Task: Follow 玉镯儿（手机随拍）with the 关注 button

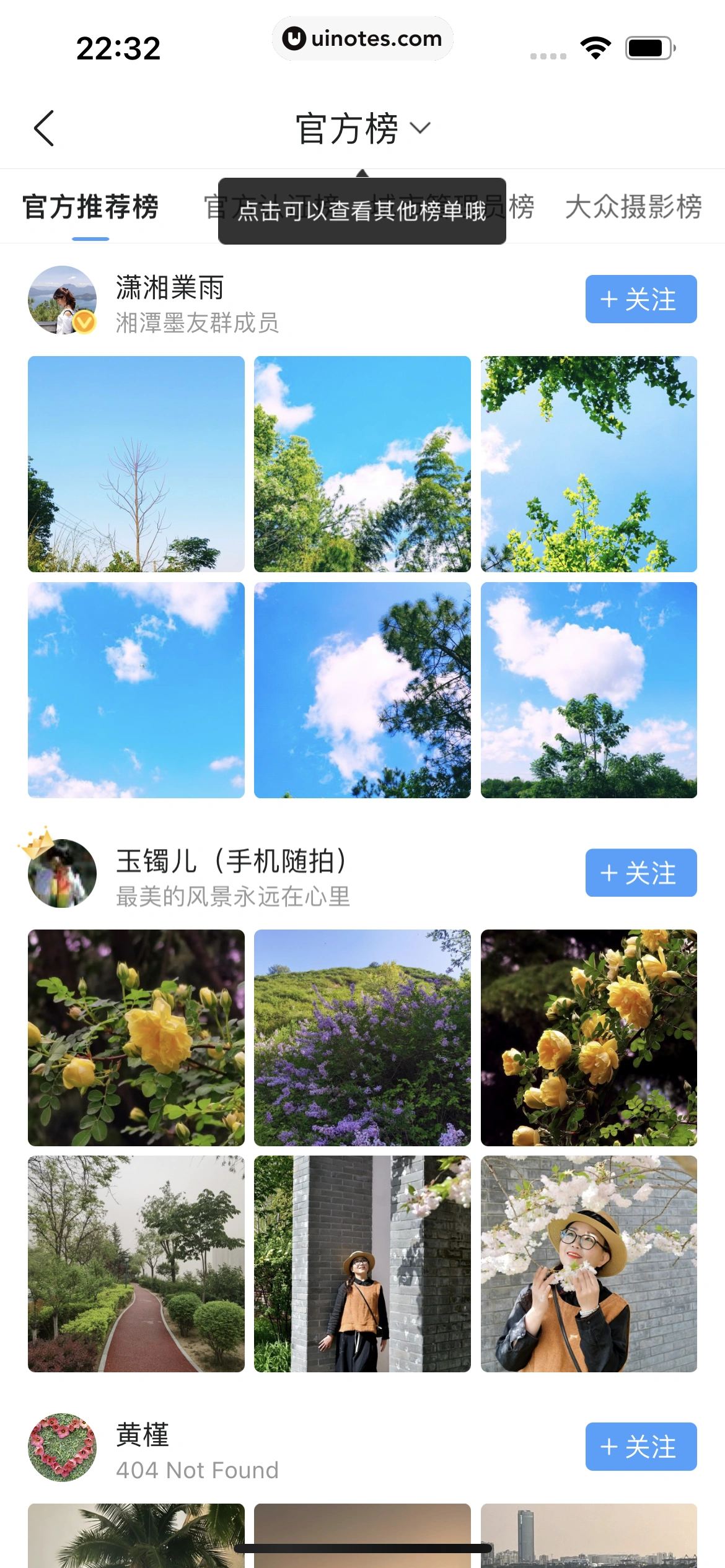Action: tap(641, 873)
